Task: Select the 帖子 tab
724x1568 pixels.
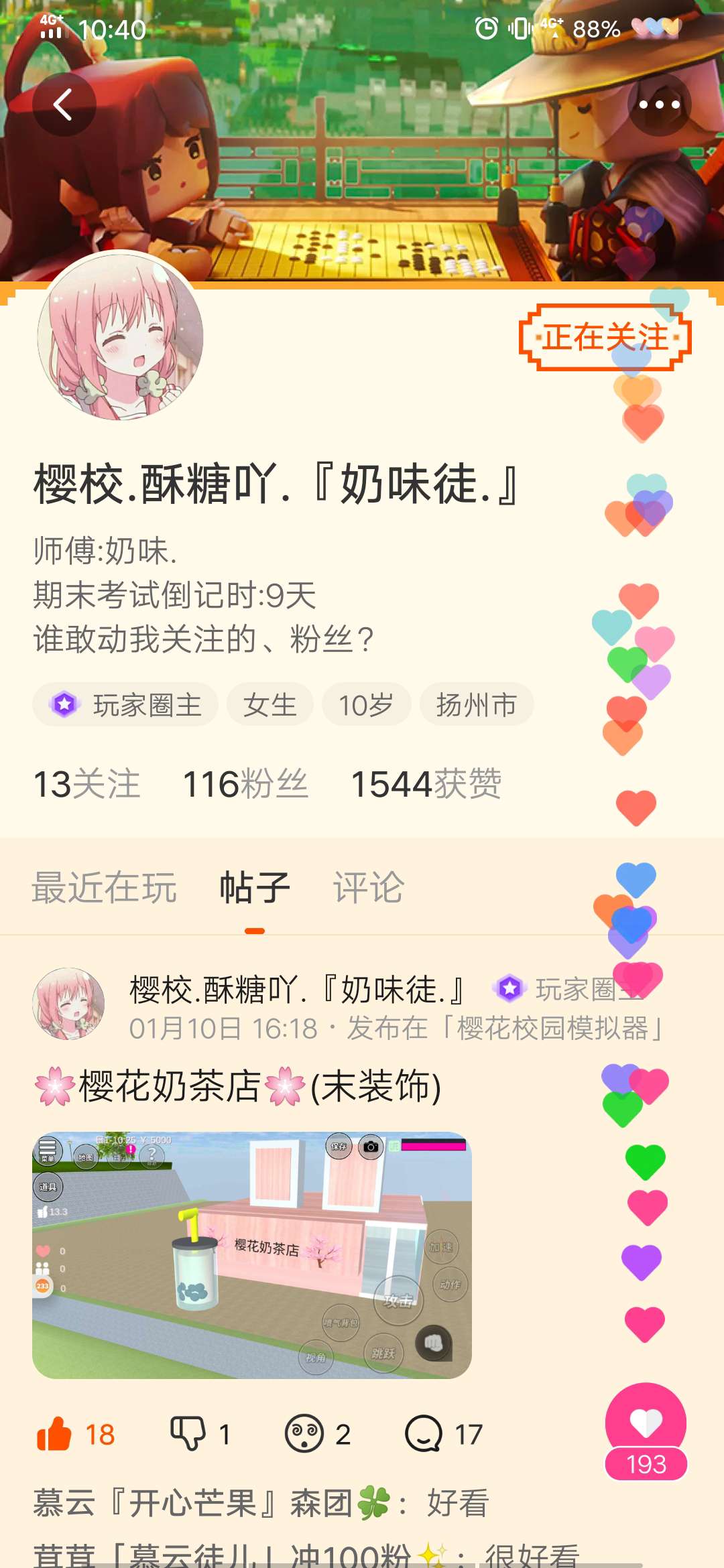Action: click(255, 888)
